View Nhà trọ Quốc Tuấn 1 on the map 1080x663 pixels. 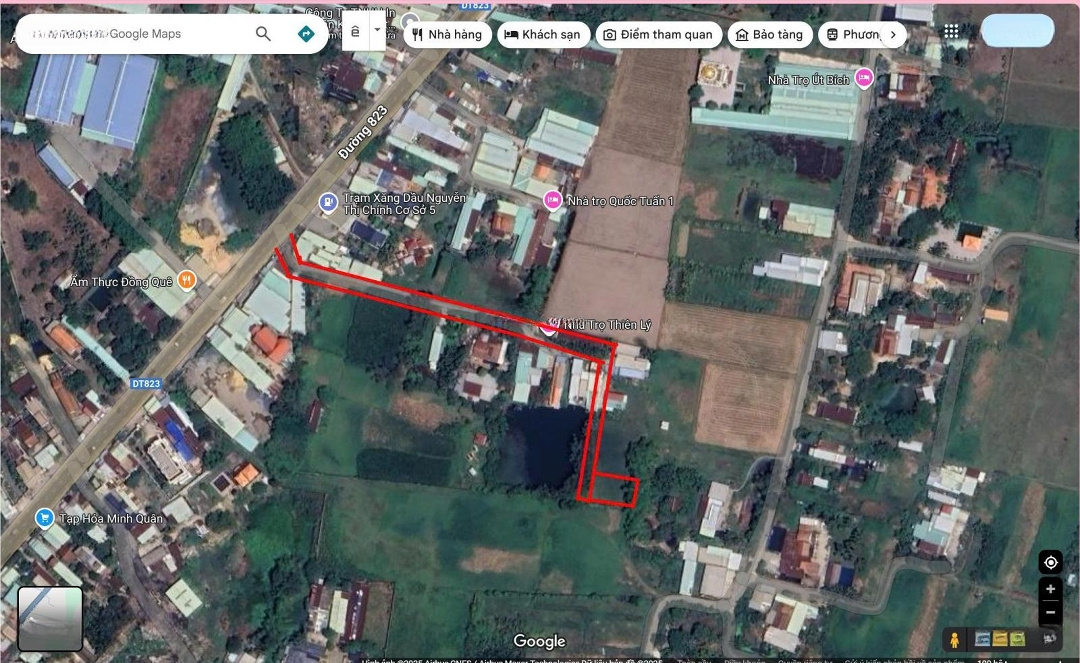(x=552, y=201)
